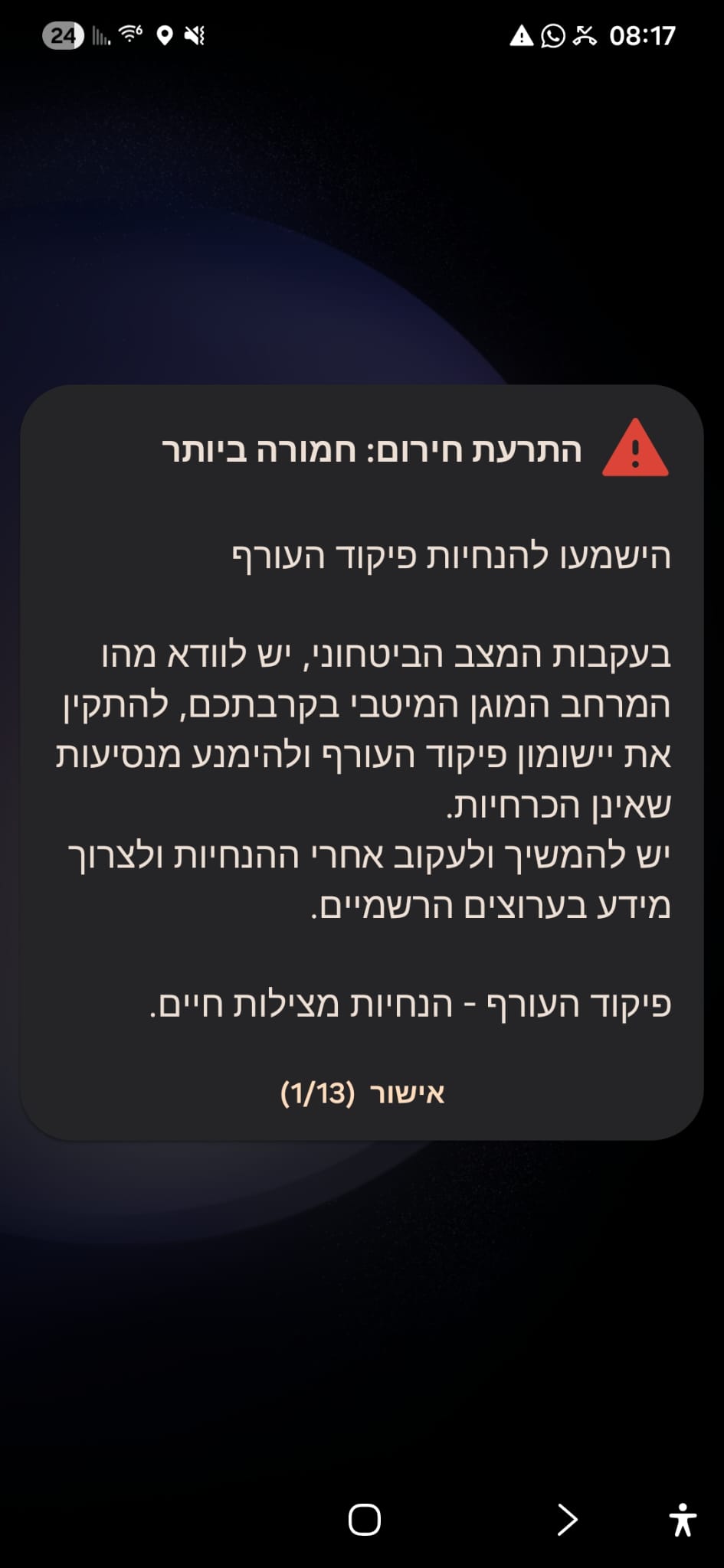Screen dimensions: 724x1568
Task: Tap the back arrow in navigation bar
Action: click(x=567, y=1520)
